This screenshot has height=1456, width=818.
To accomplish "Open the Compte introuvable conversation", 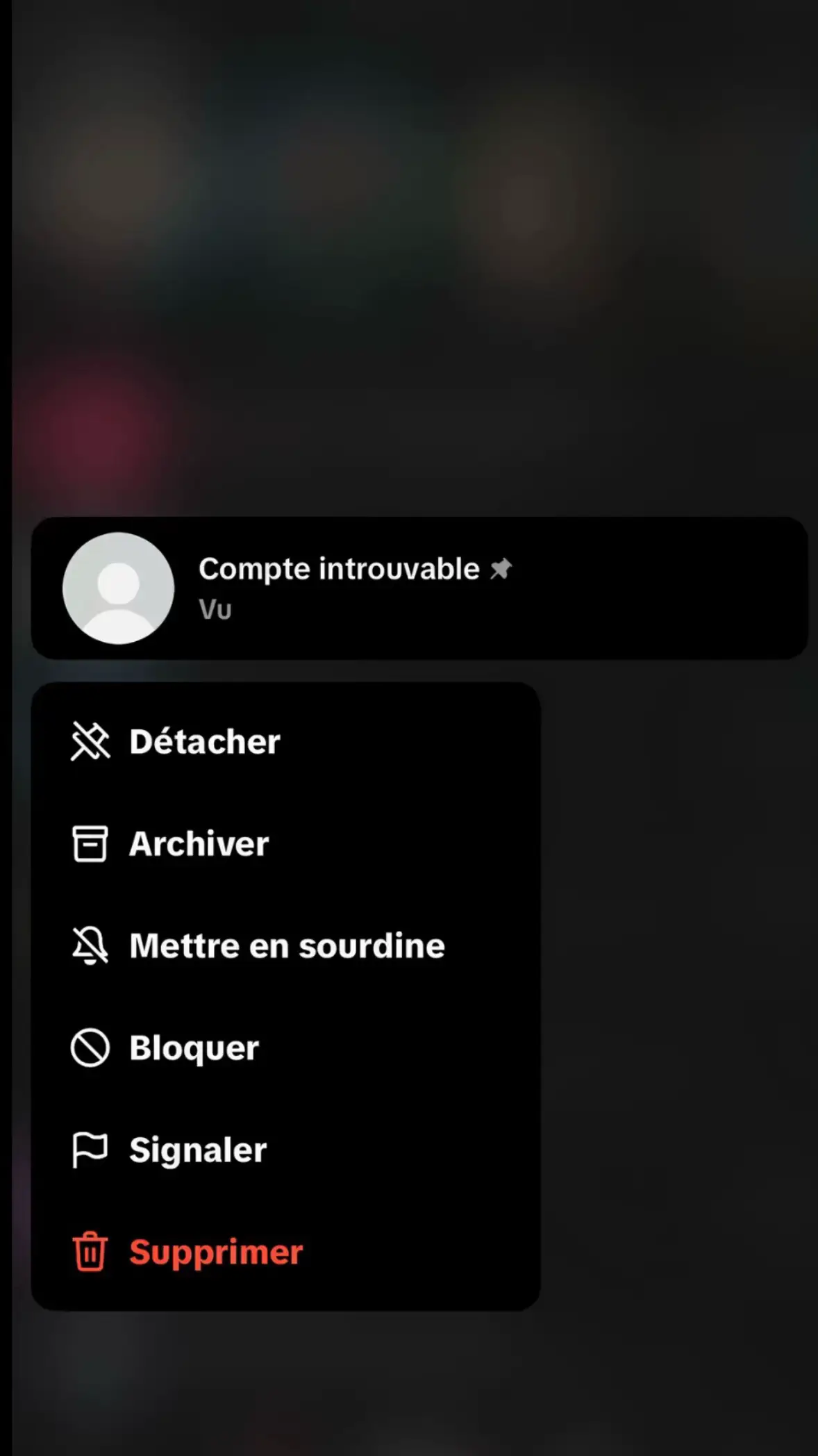I will point(419,588).
